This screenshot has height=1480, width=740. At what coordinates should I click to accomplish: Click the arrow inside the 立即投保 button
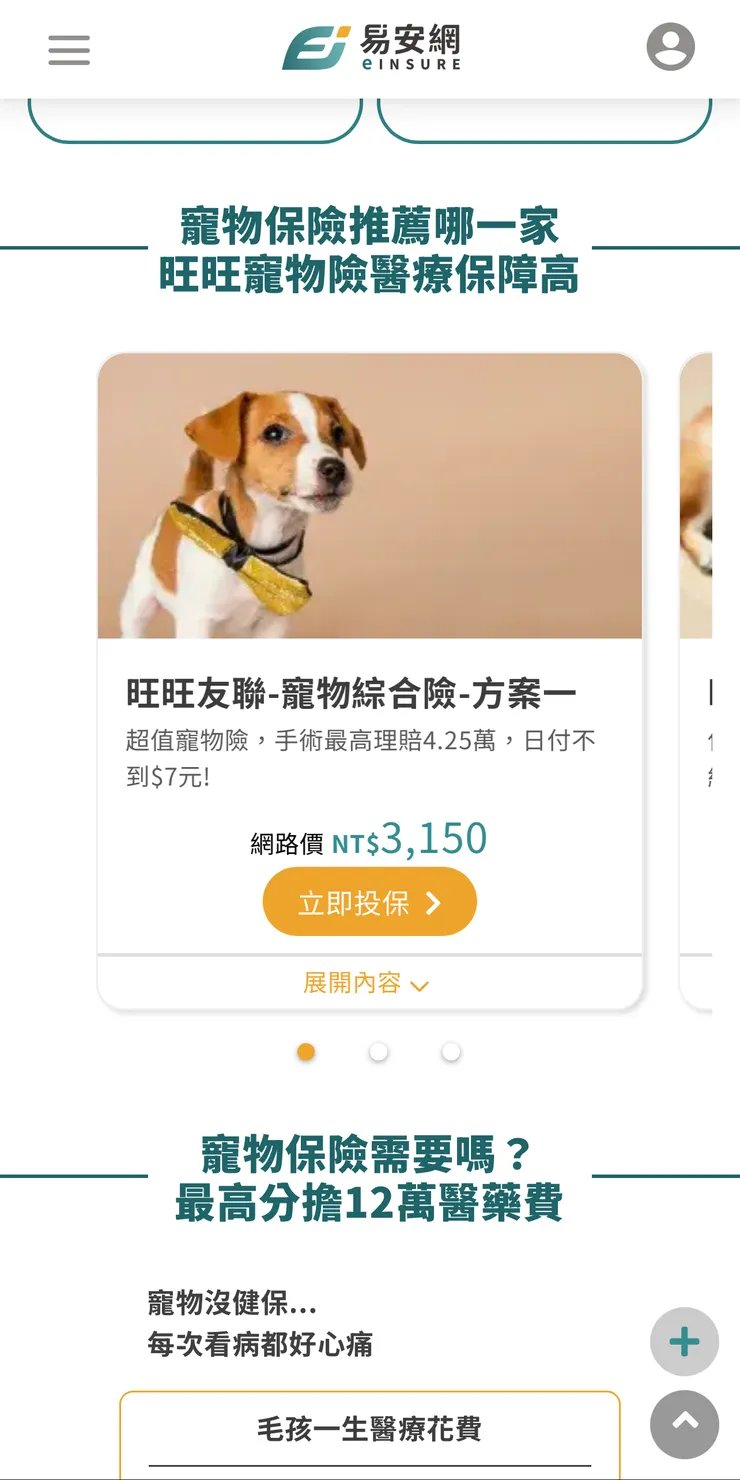coord(434,901)
